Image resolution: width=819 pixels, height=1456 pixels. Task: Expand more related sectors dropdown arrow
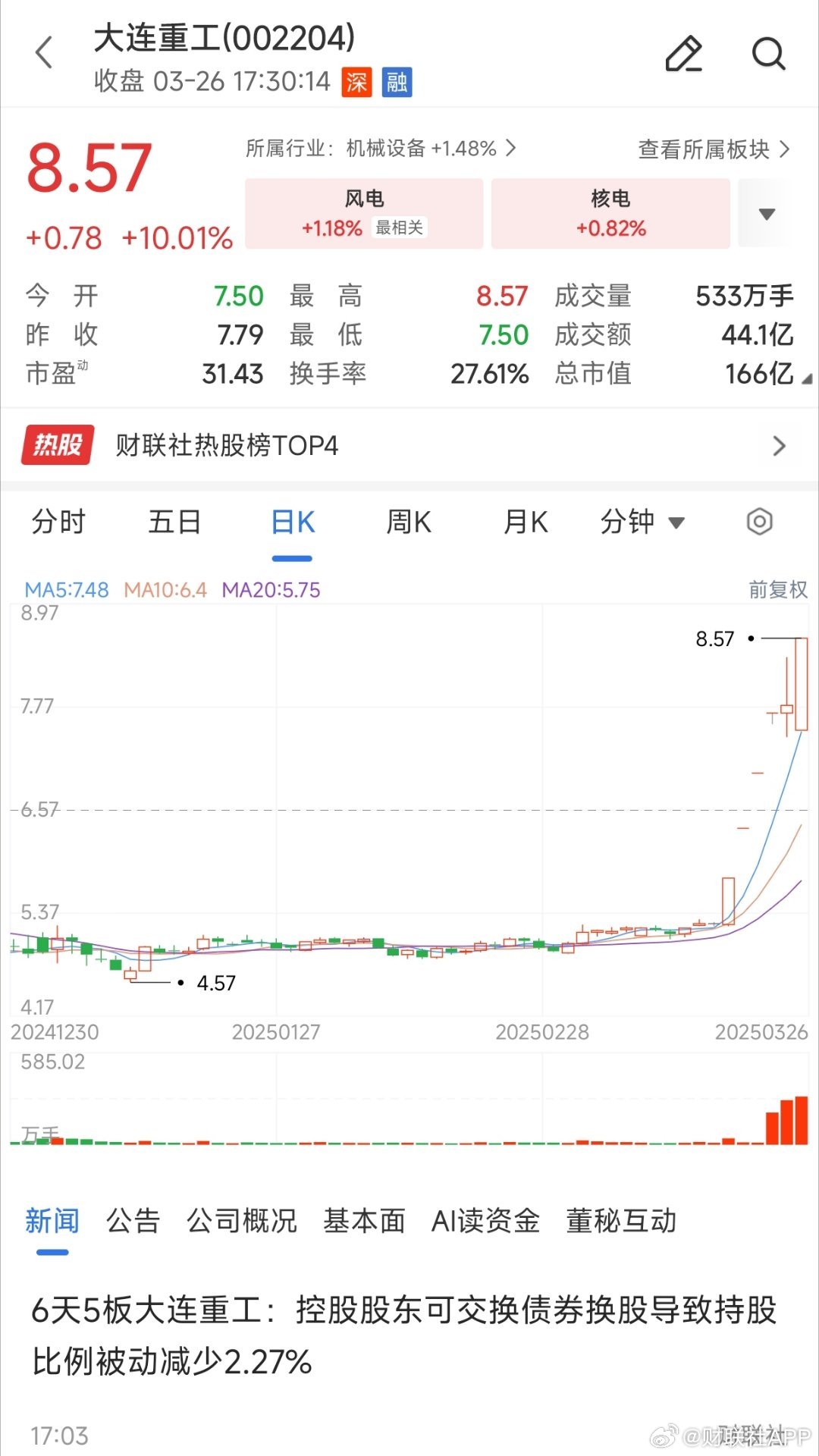click(767, 214)
